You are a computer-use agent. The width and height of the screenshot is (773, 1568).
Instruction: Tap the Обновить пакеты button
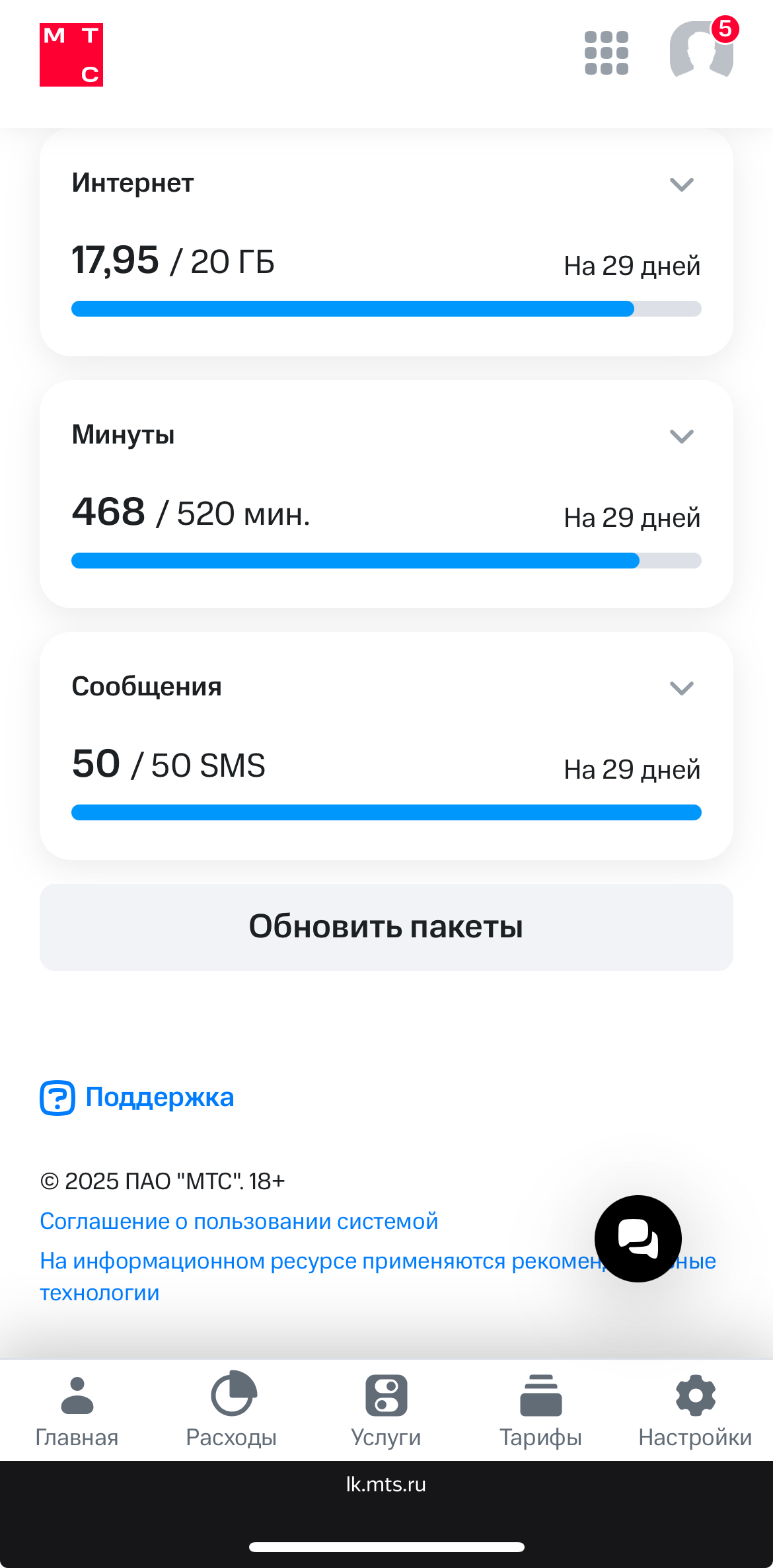pyautogui.click(x=386, y=927)
